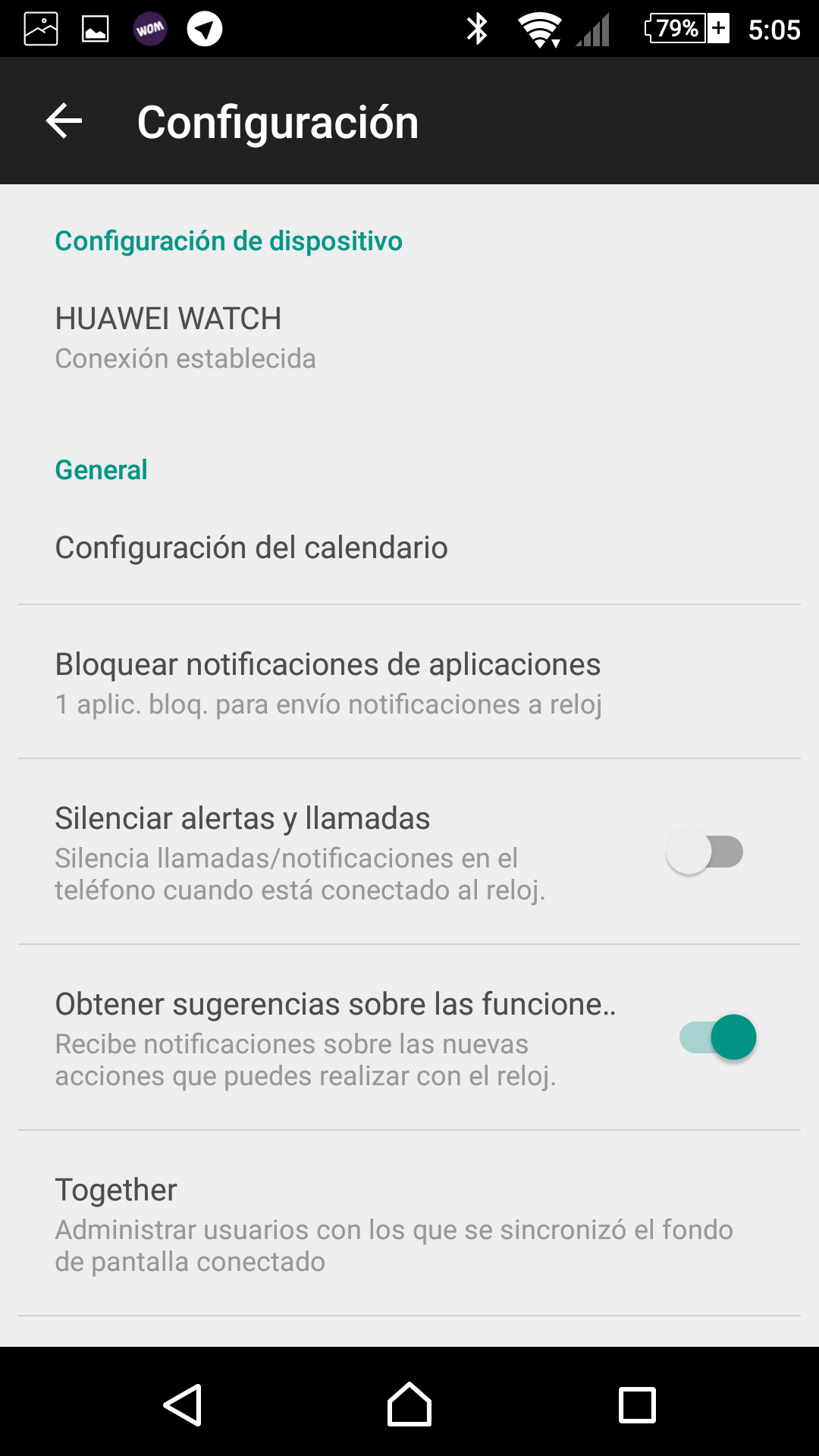This screenshot has height=1456, width=819.
Task: Open Bloquear notificaciones de aplicaciones
Action: (x=409, y=682)
